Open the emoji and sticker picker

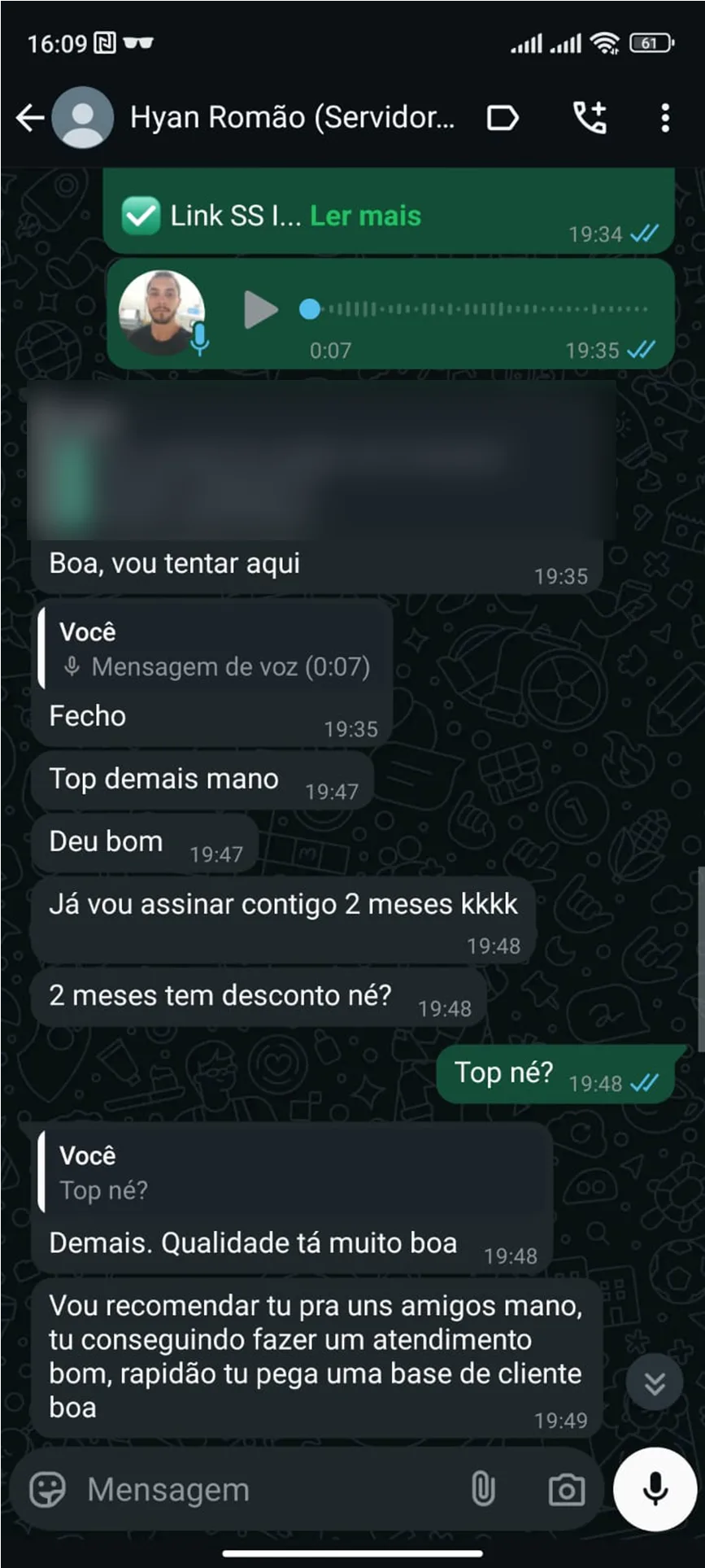47,1490
